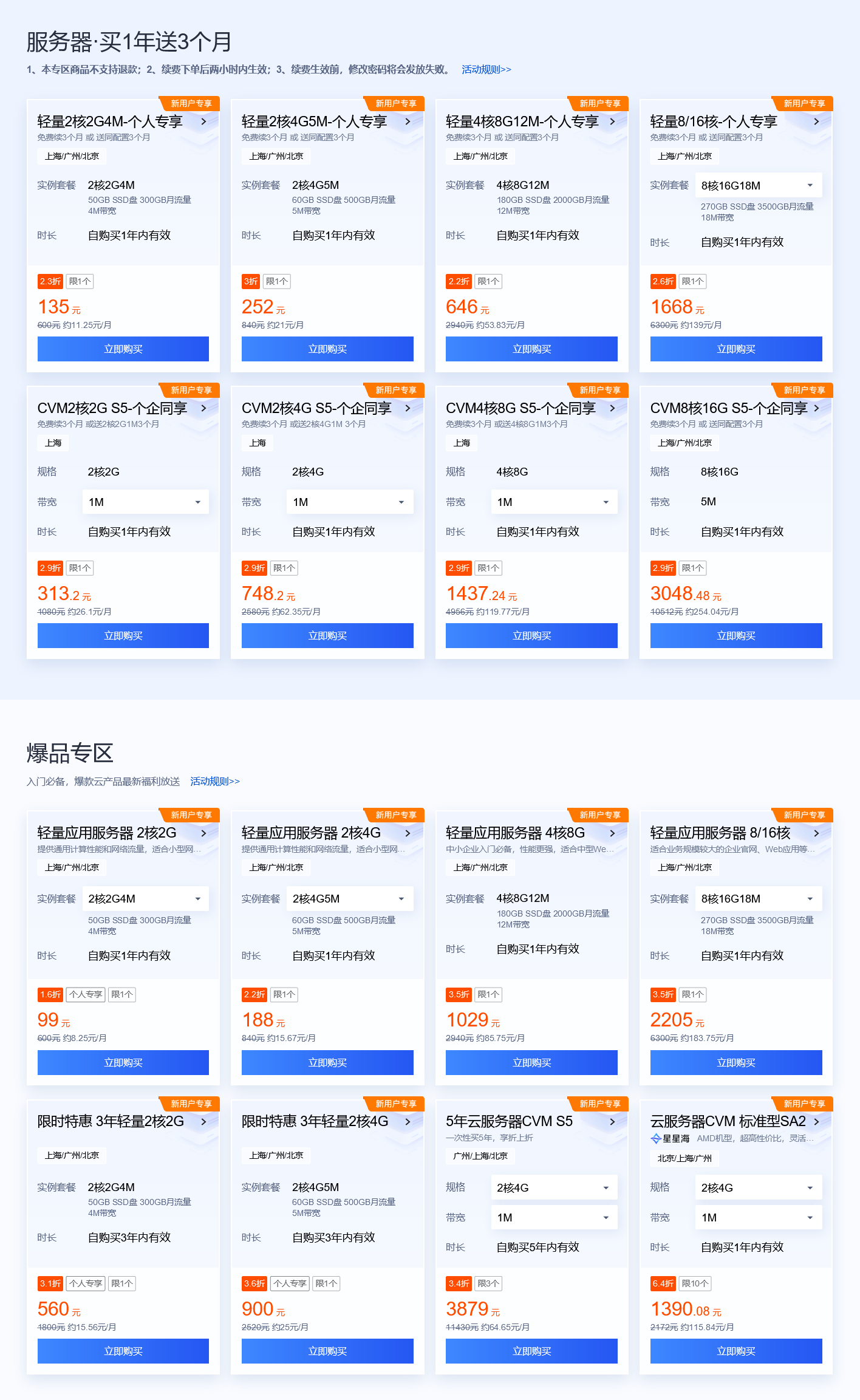This screenshot has width=860, height=1400.
Task: Open 轻量8/16核-个人专享 title chevron
Action: pyautogui.click(x=816, y=121)
